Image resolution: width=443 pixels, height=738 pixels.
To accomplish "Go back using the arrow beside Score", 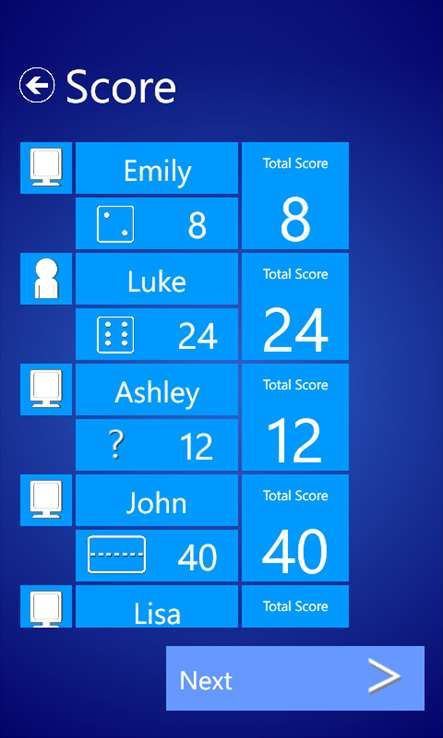I will (x=37, y=85).
